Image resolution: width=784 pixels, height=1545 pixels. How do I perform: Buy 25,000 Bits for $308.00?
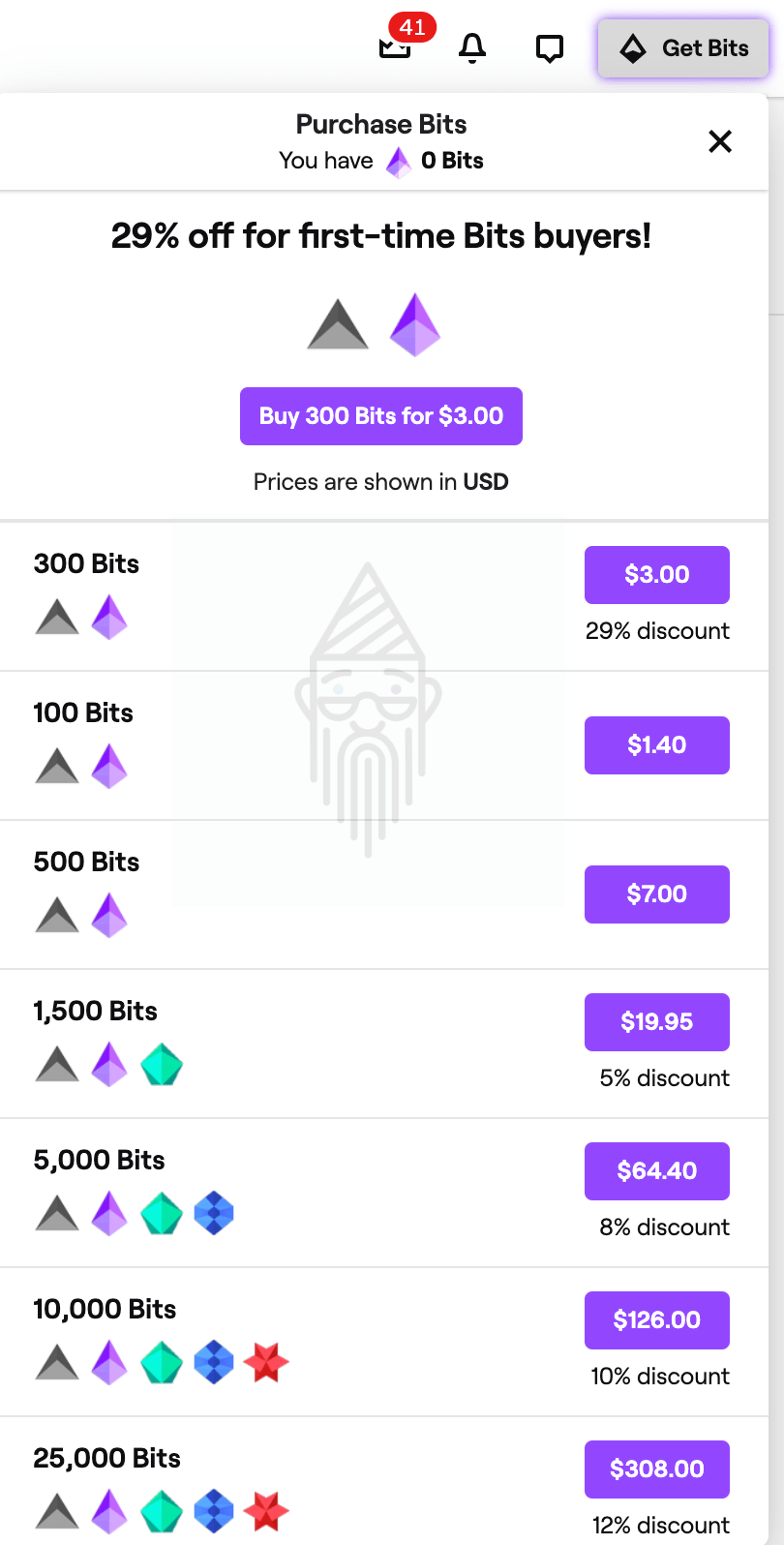pos(656,1469)
